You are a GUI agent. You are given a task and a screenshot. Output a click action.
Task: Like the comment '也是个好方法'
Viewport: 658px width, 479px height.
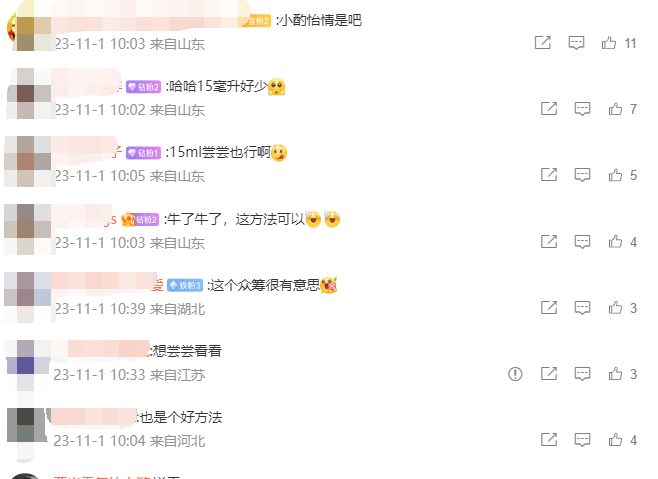tap(615, 440)
